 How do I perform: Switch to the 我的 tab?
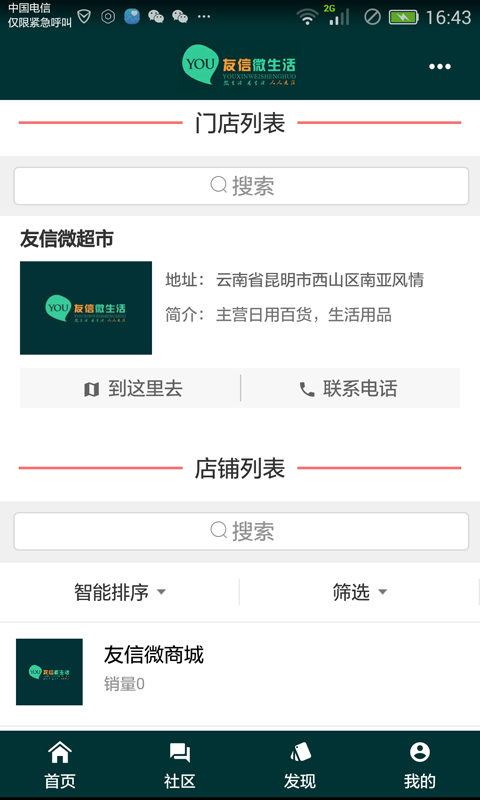(x=420, y=765)
